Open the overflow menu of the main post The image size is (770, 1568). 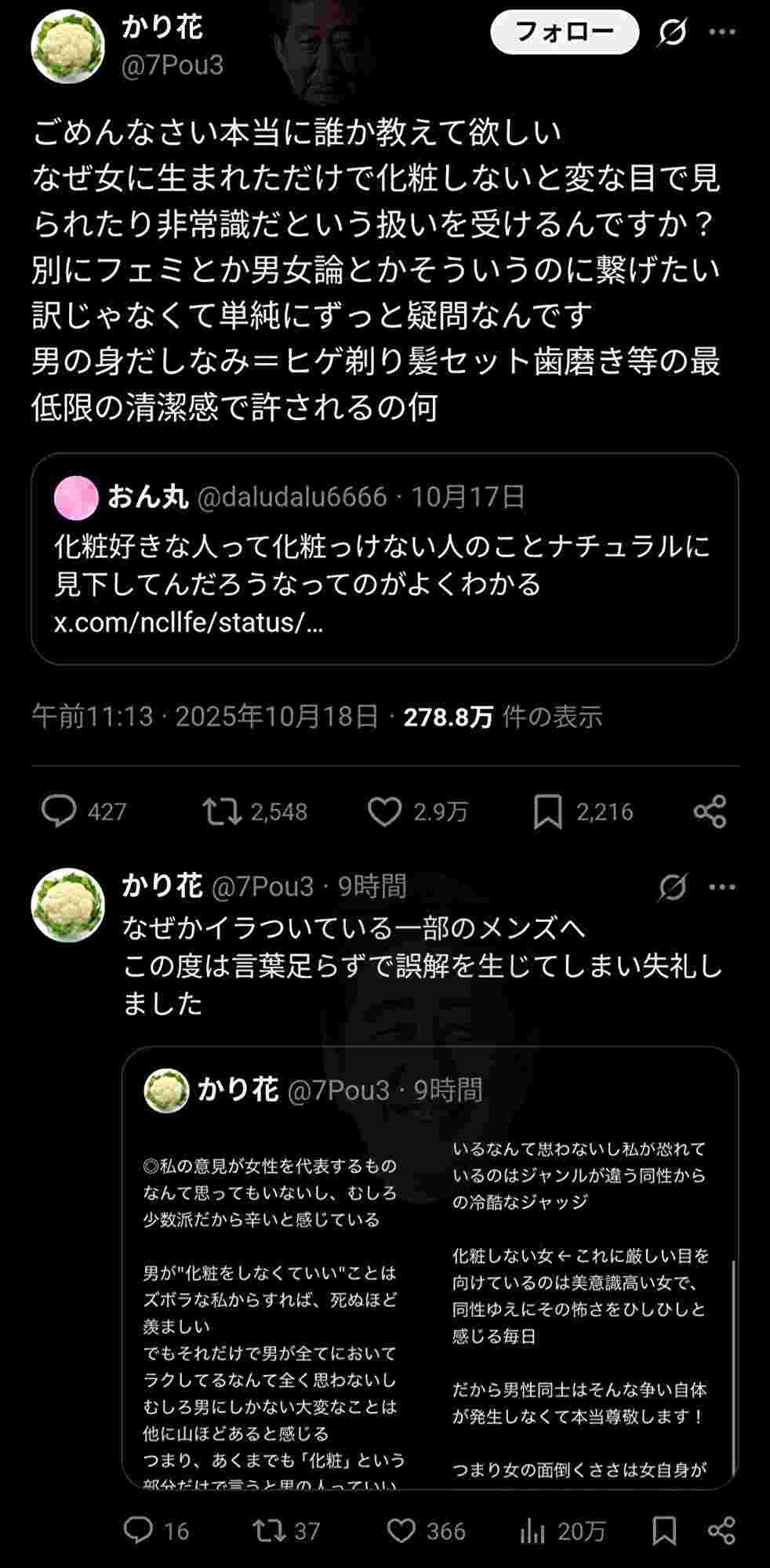click(721, 32)
